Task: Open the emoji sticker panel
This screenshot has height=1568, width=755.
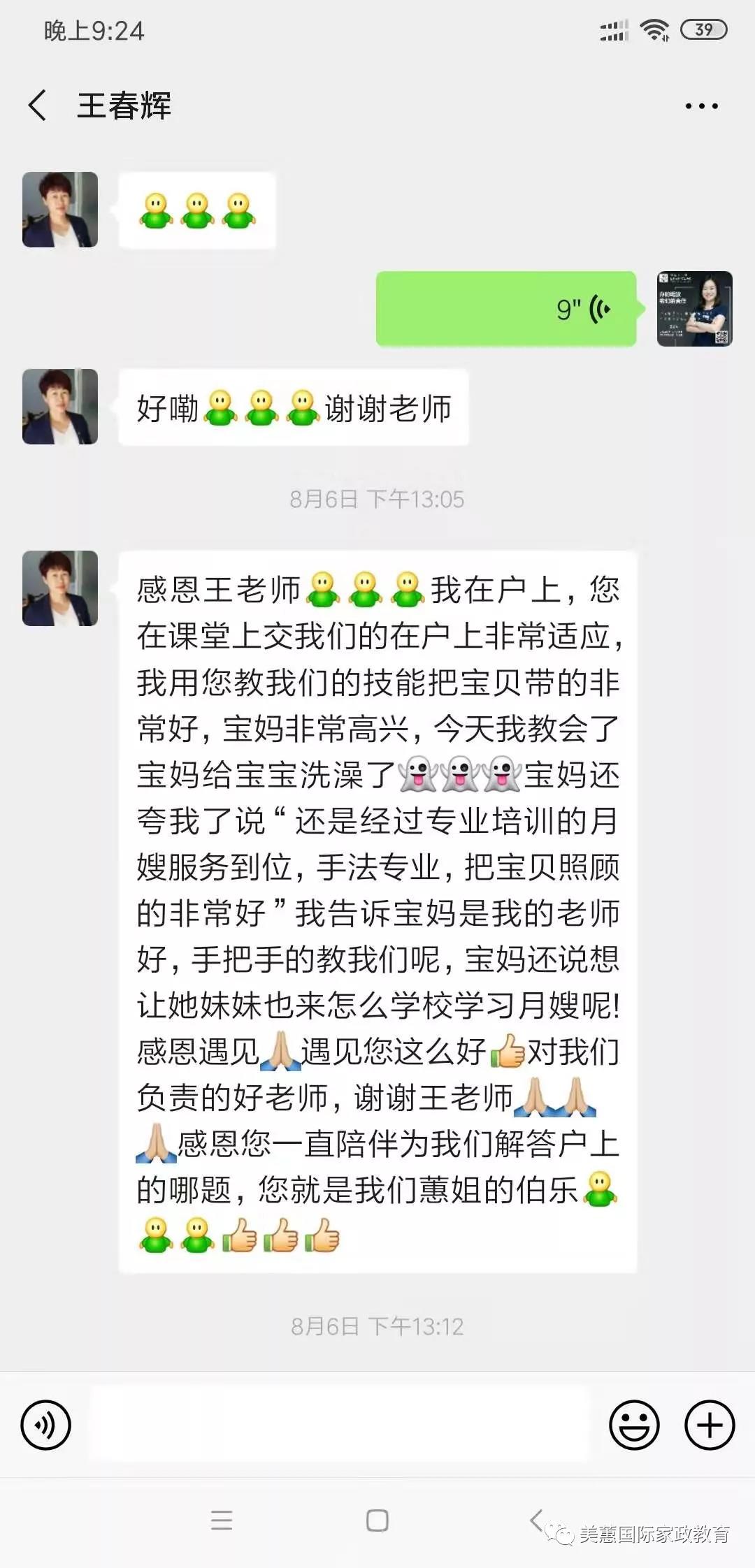Action: tap(634, 1425)
